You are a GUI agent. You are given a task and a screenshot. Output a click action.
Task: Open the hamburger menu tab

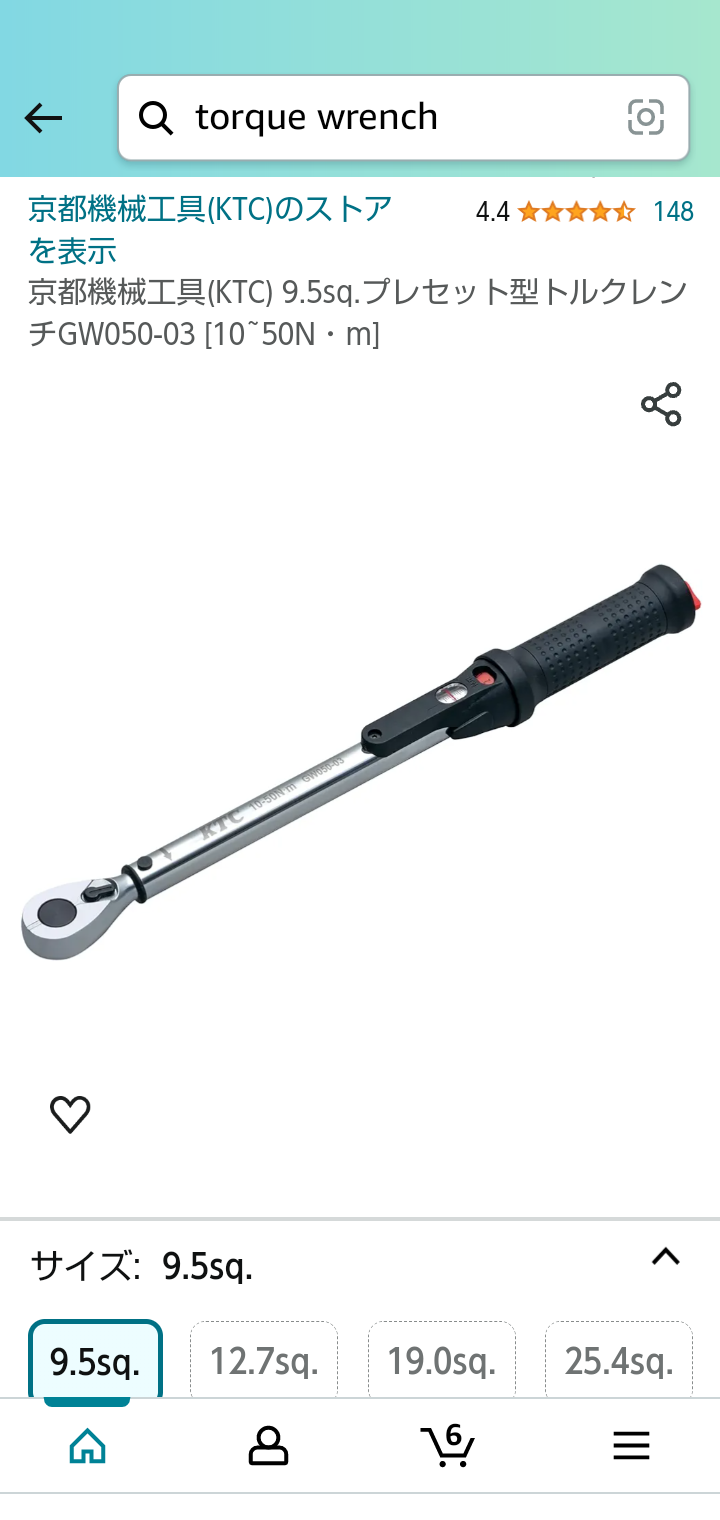click(631, 1445)
